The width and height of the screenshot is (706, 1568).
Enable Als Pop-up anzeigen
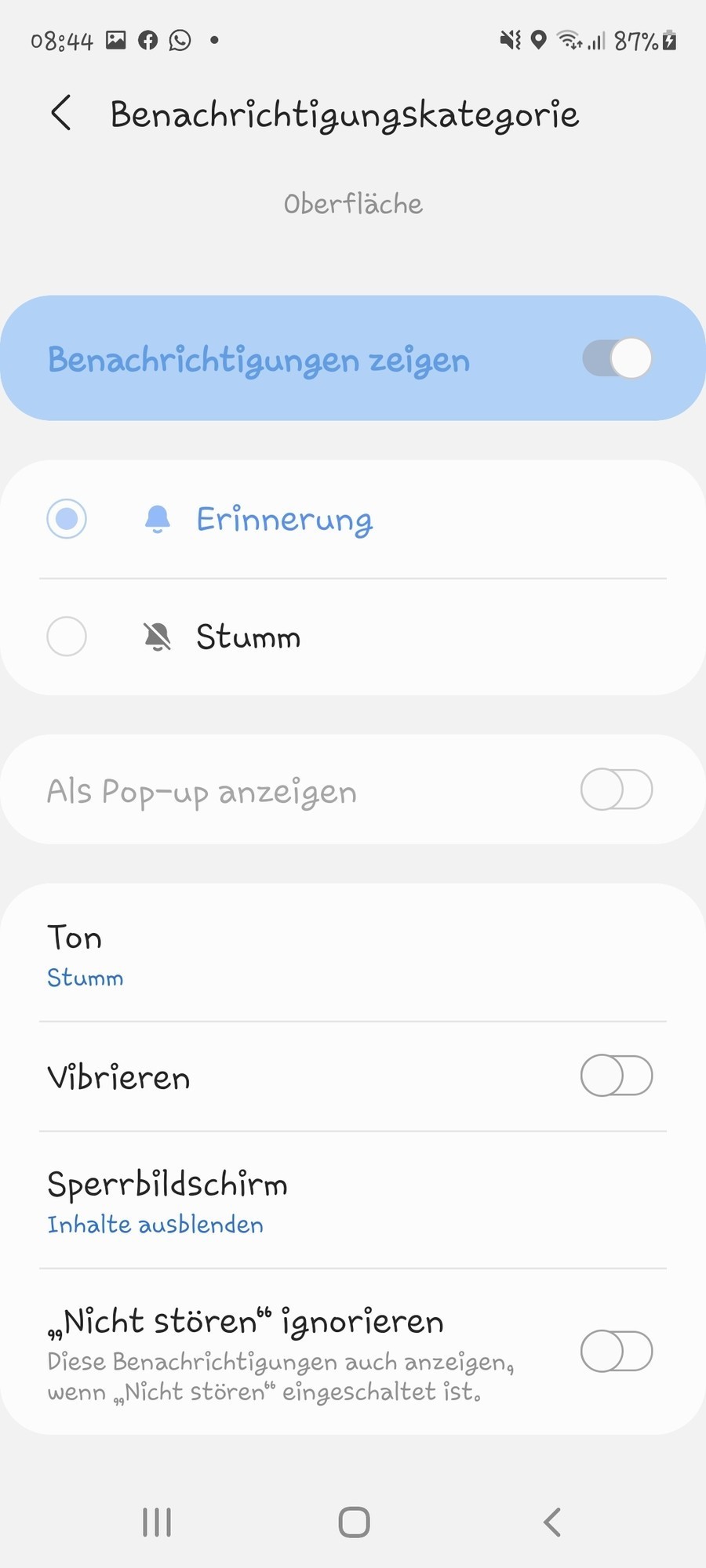pyautogui.click(x=617, y=789)
